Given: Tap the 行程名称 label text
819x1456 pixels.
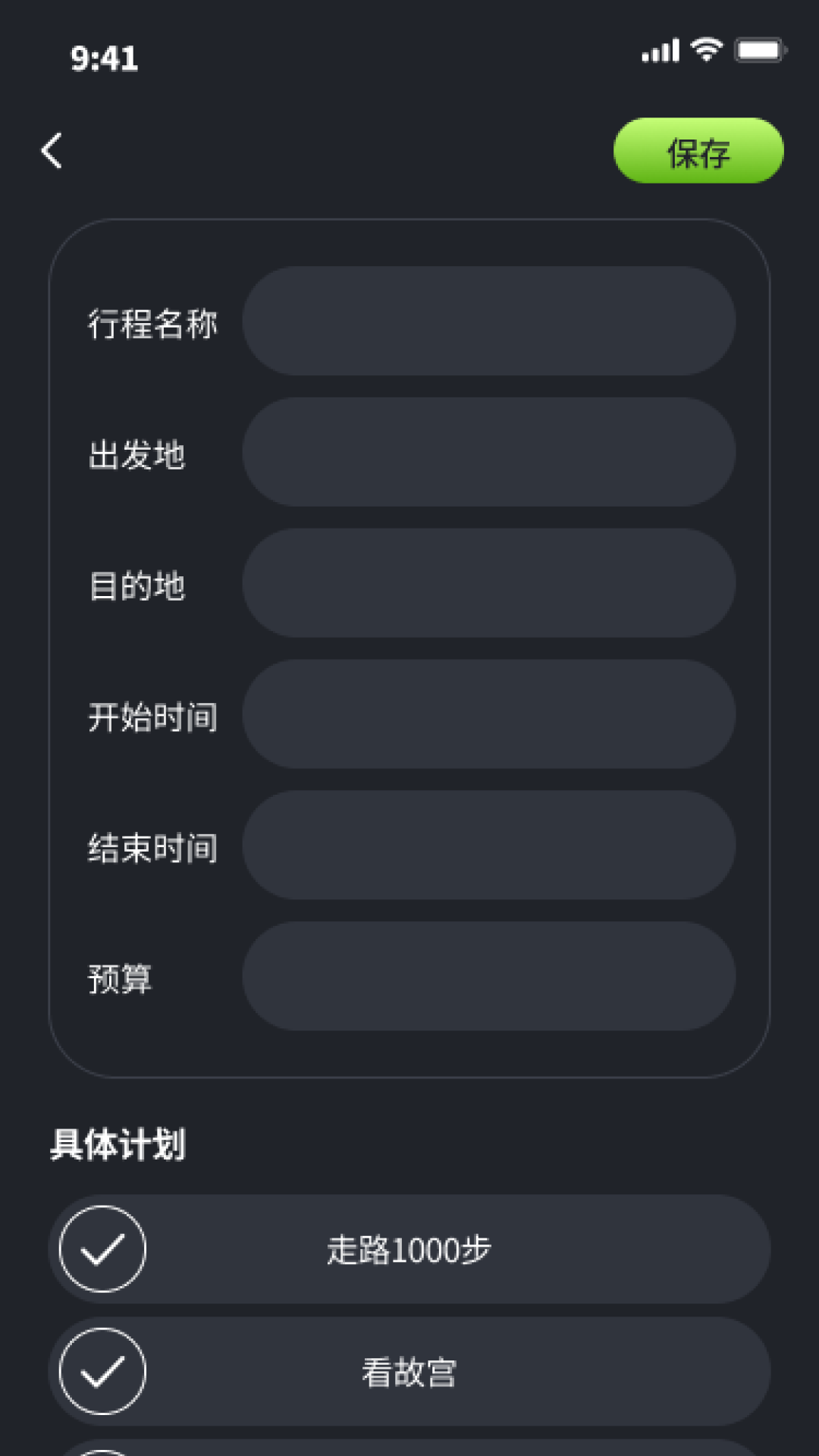Looking at the screenshot, I should click(152, 325).
